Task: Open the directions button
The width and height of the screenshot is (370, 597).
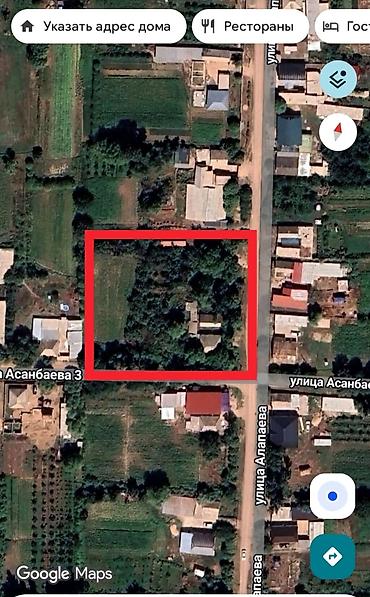Action: (x=332, y=556)
